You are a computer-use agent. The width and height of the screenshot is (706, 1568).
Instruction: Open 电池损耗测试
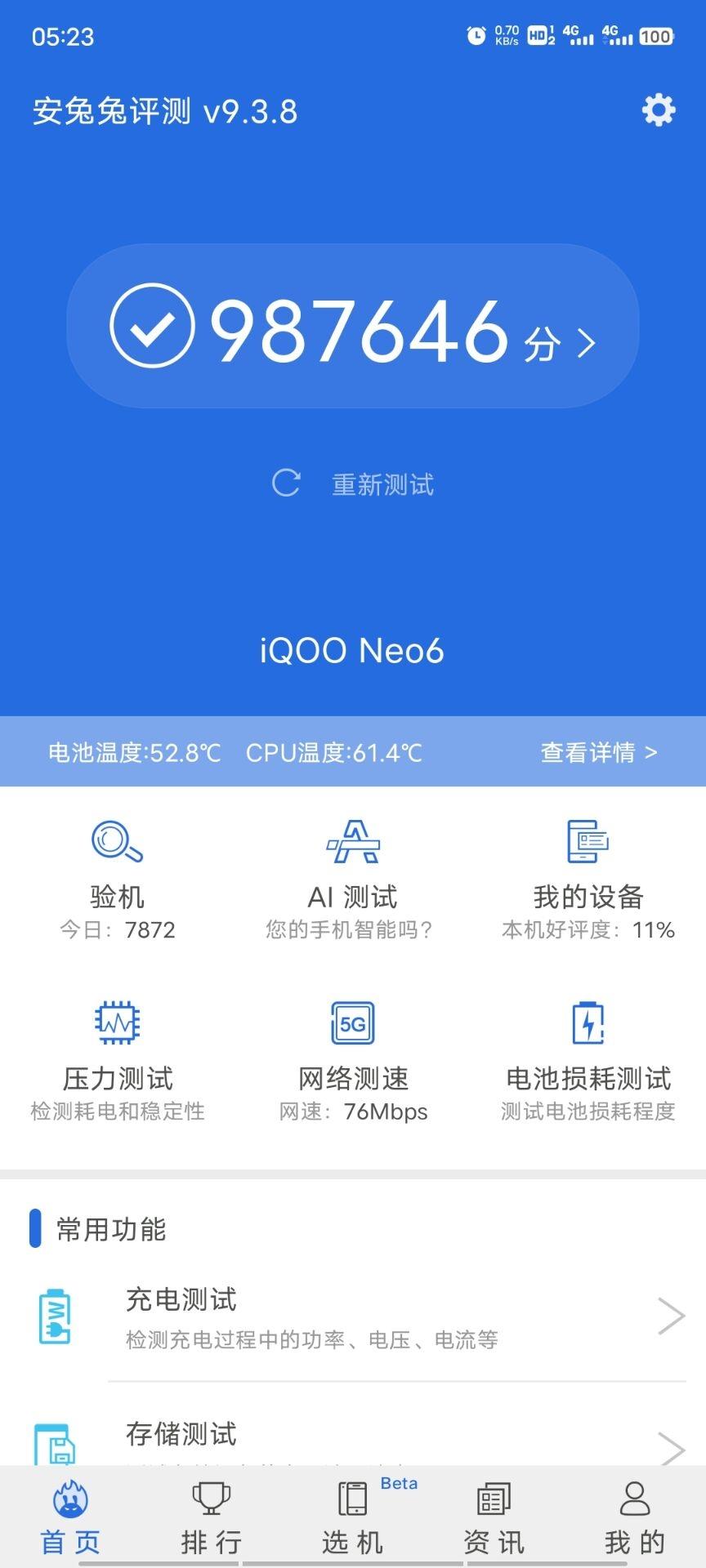tap(588, 1061)
